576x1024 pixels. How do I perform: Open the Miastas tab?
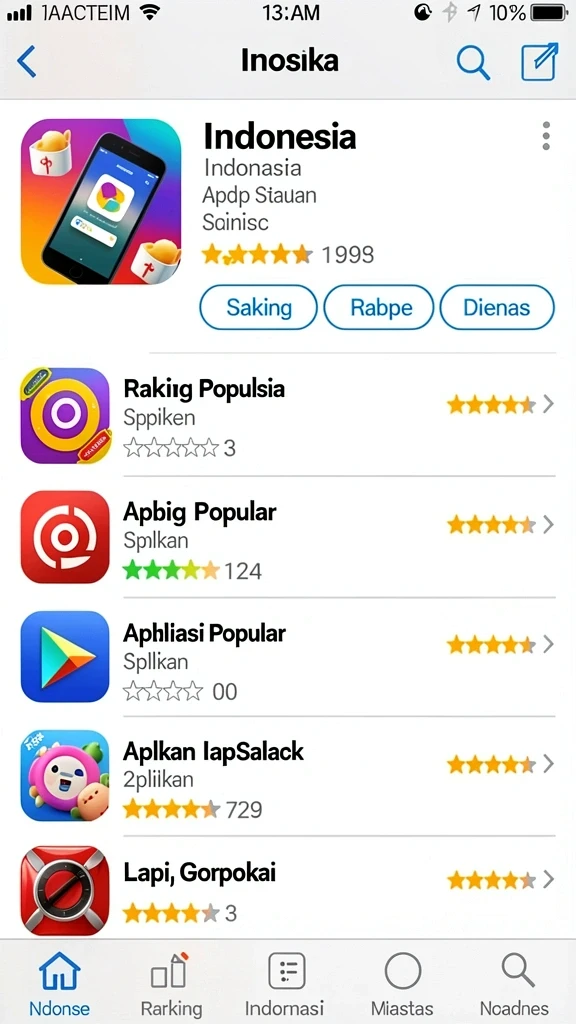point(402,984)
